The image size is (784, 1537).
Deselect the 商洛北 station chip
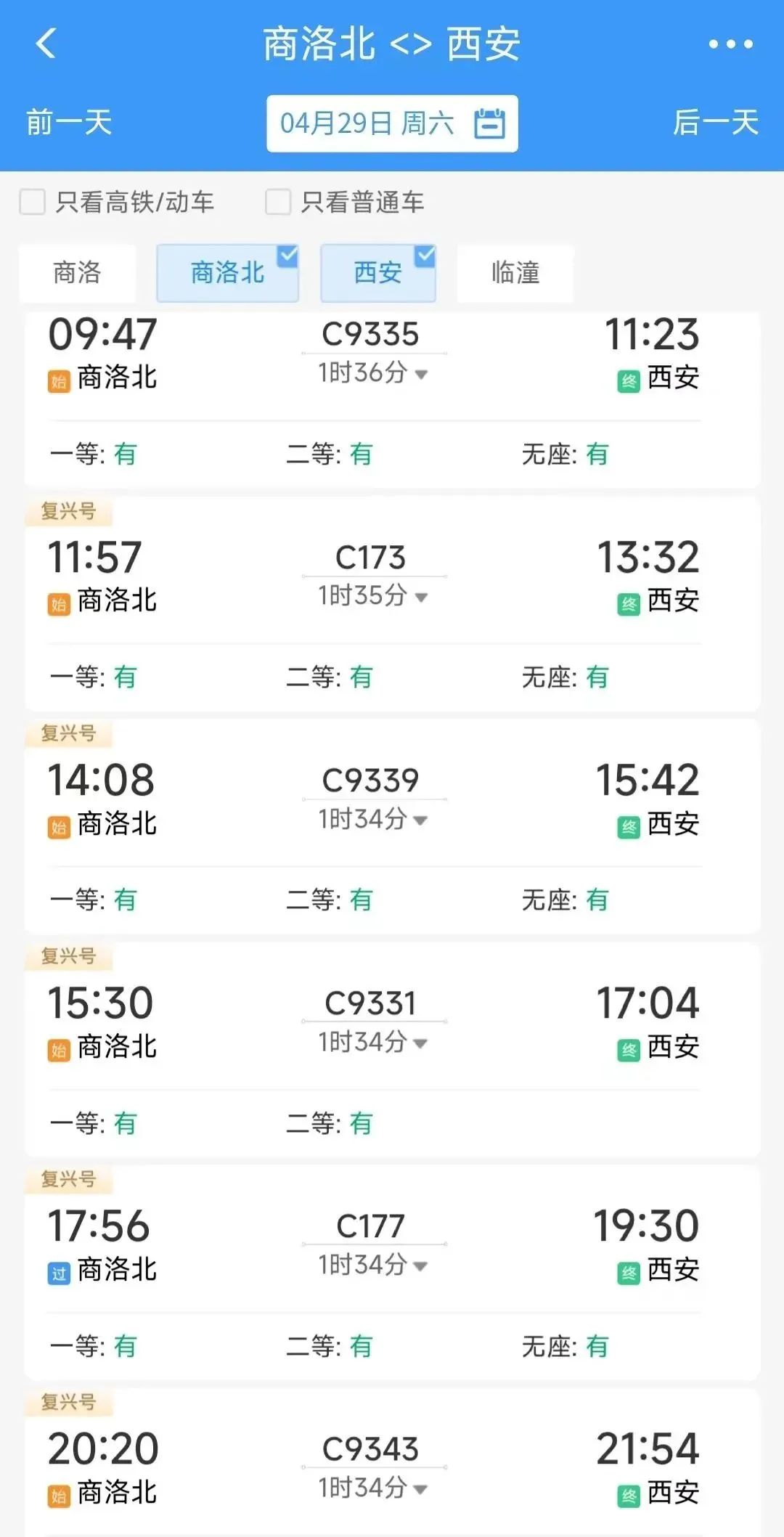point(228,273)
